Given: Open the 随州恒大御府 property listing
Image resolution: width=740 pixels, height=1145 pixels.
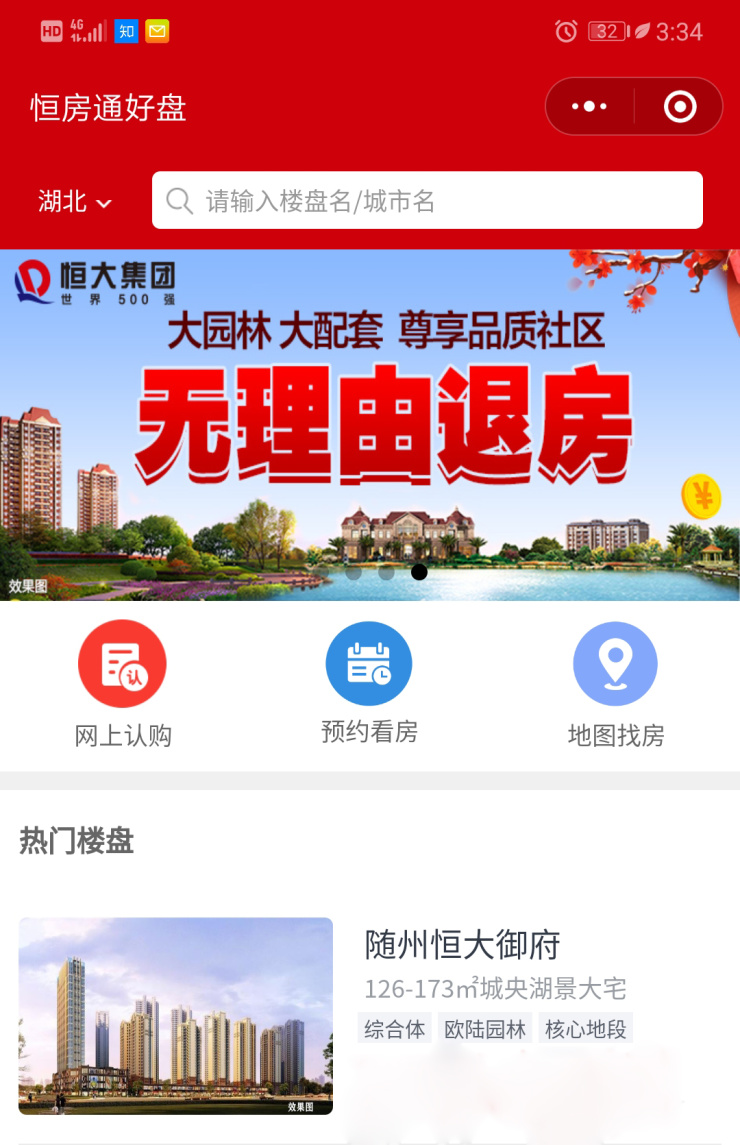Looking at the screenshot, I should (462, 944).
